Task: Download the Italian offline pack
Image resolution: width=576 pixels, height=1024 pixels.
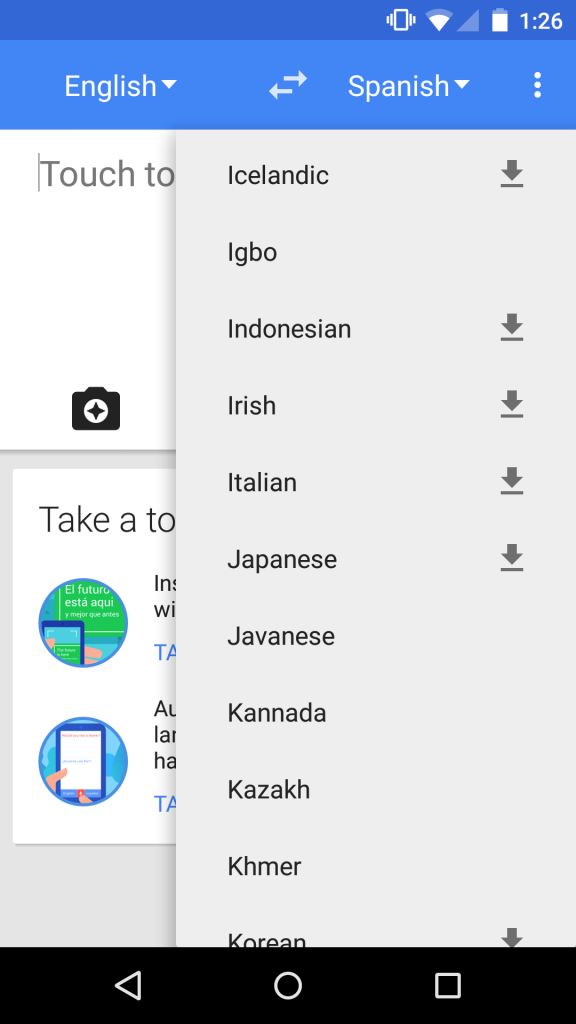Action: 512,481
